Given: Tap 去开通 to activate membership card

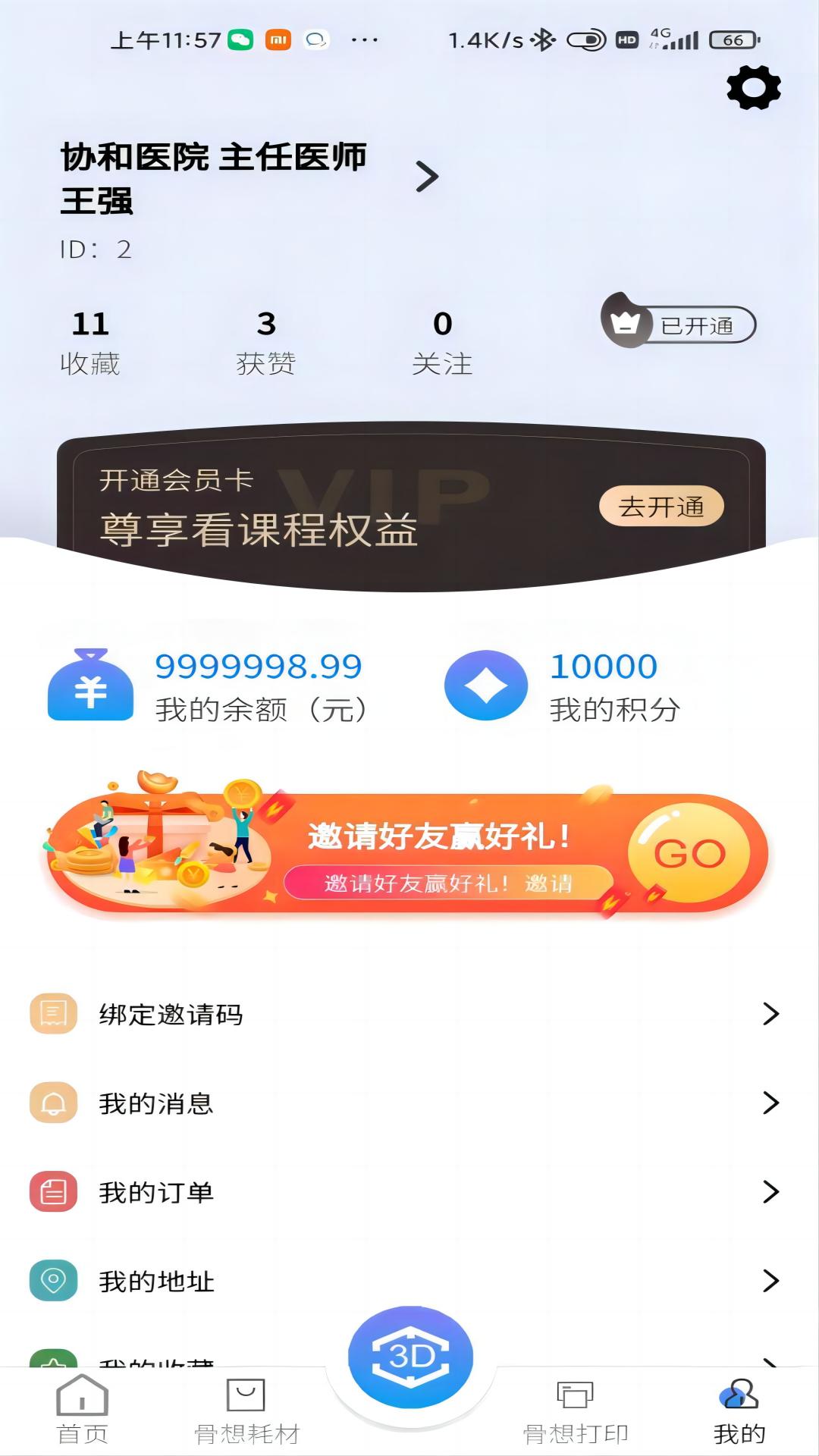Looking at the screenshot, I should [x=661, y=507].
